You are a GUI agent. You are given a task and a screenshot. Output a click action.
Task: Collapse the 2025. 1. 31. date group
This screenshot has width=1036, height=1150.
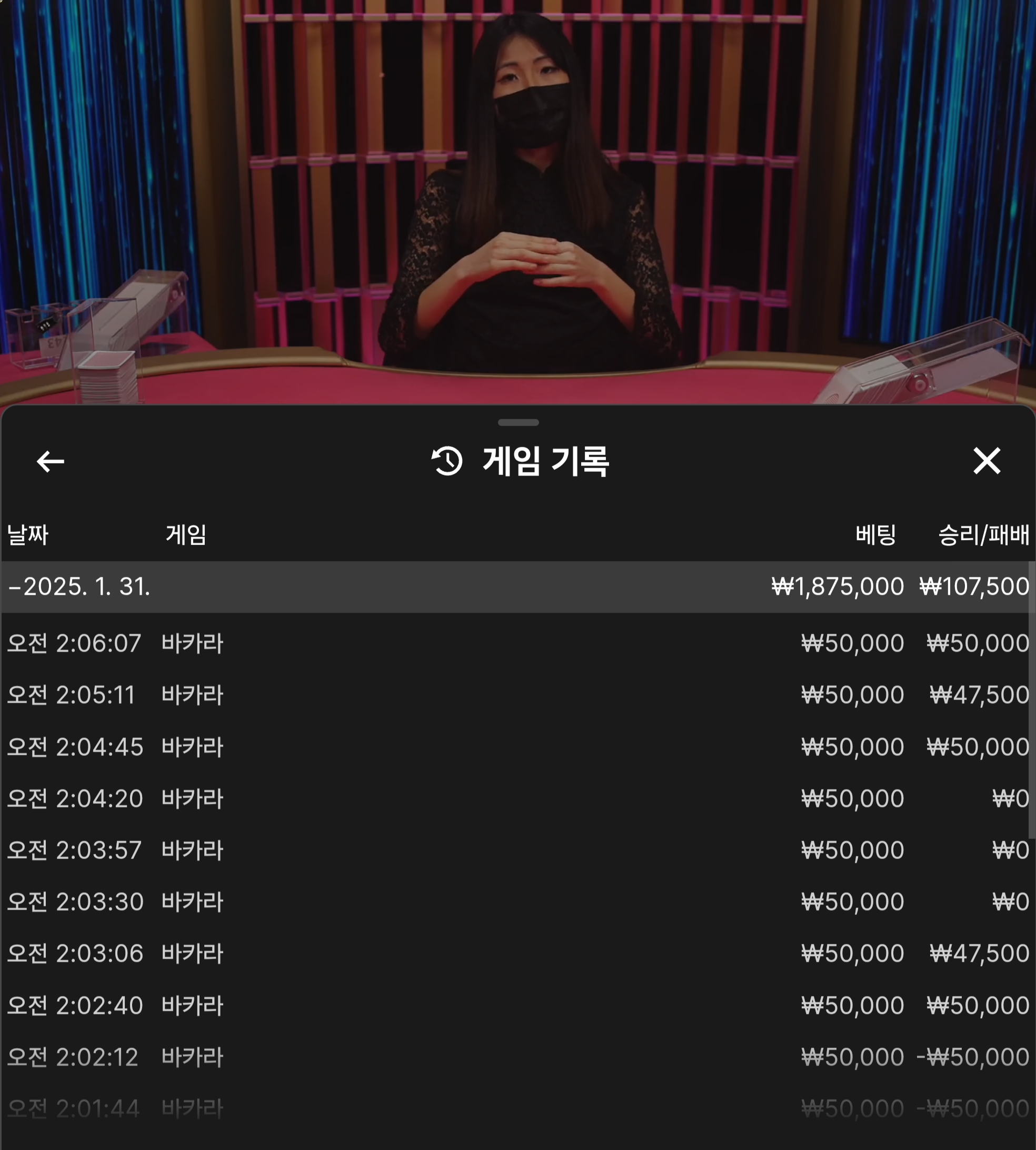tap(79, 587)
